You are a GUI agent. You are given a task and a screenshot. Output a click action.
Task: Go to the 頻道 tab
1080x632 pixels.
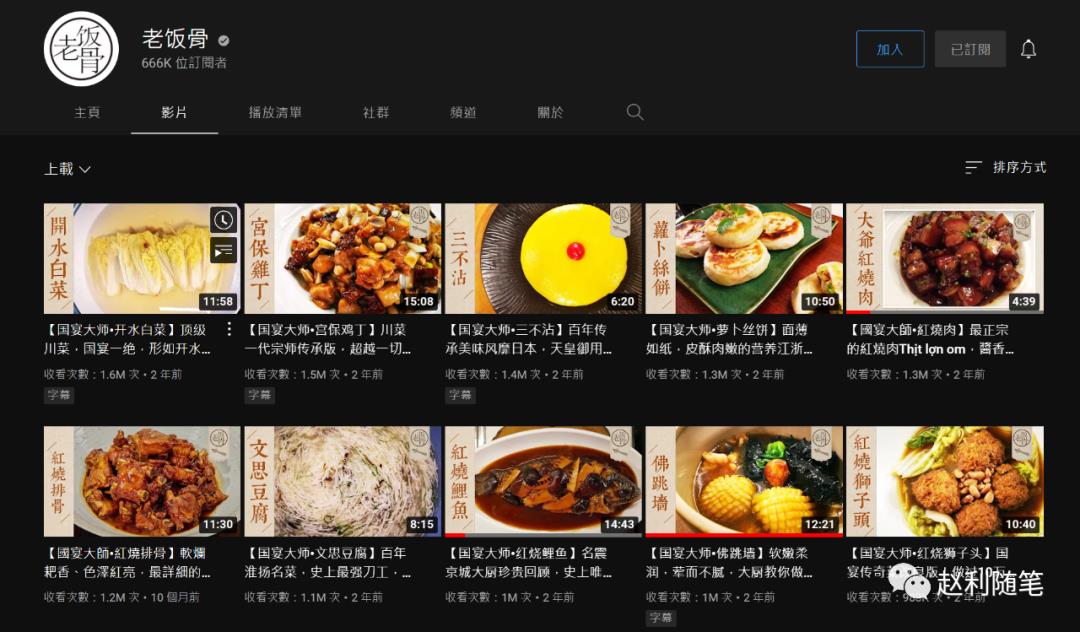[463, 112]
